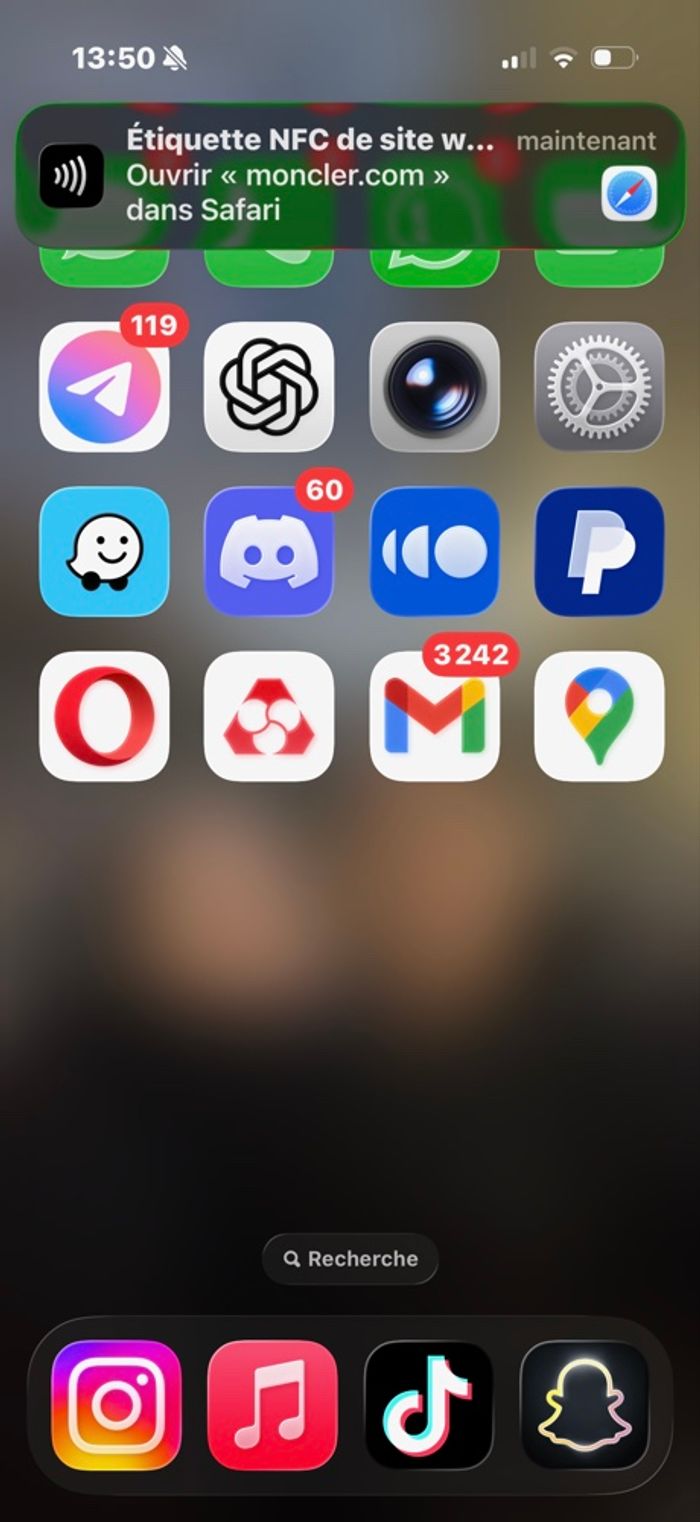Image resolution: width=700 pixels, height=1522 pixels.
Task: Open Gmail with 3242 unread emails
Action: (434, 716)
